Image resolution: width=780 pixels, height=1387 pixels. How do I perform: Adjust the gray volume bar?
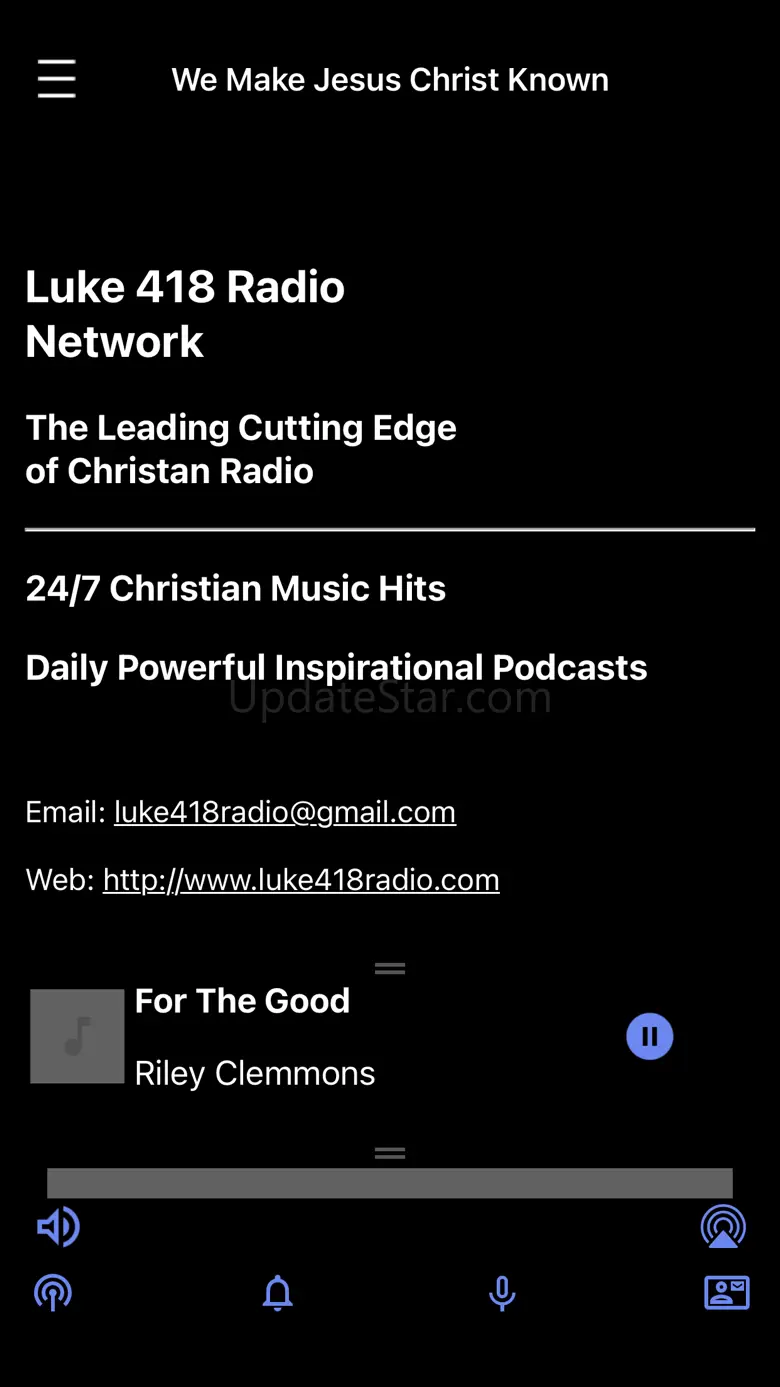tap(390, 1183)
